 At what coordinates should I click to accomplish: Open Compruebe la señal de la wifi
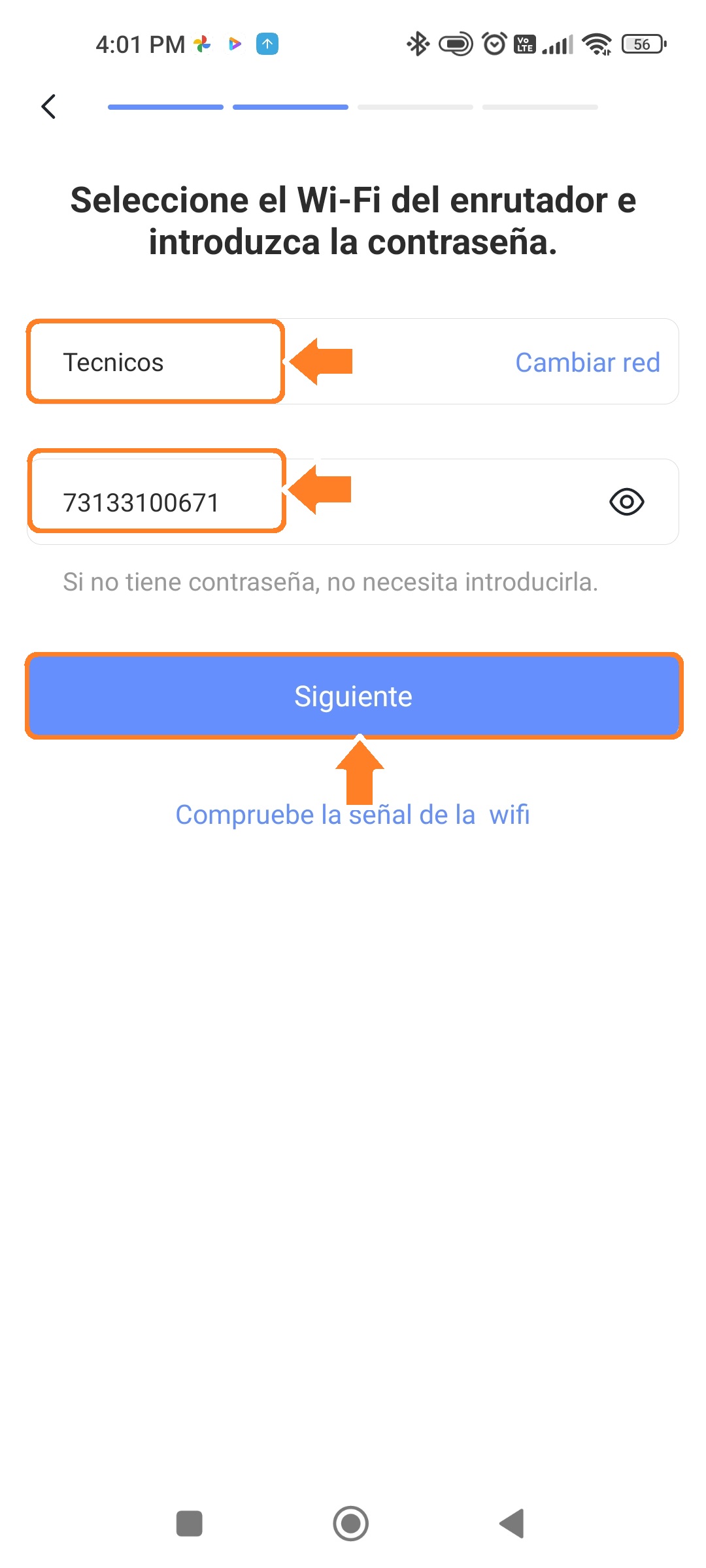tap(353, 815)
